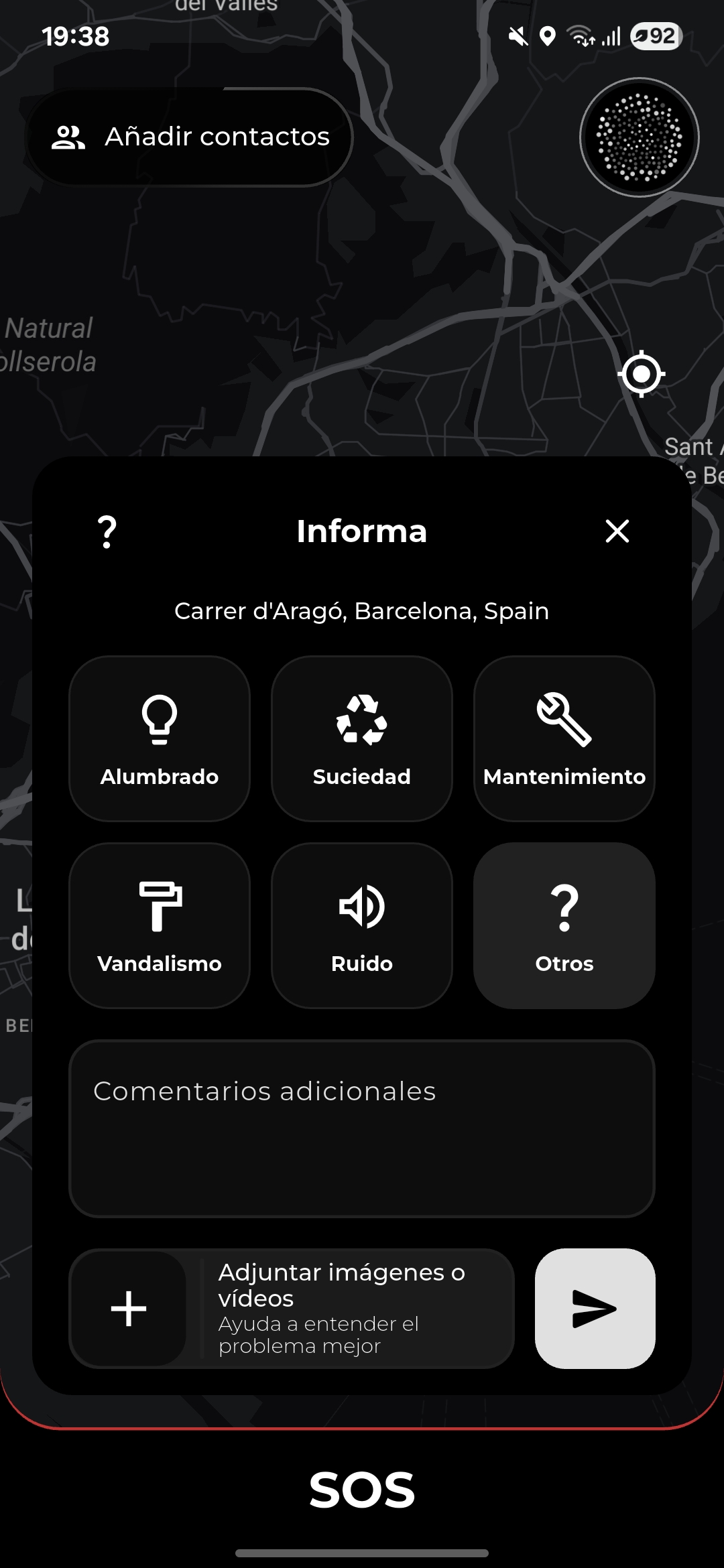Toggle the Otros category tile
Screen dimensions: 724x1568
(564, 926)
